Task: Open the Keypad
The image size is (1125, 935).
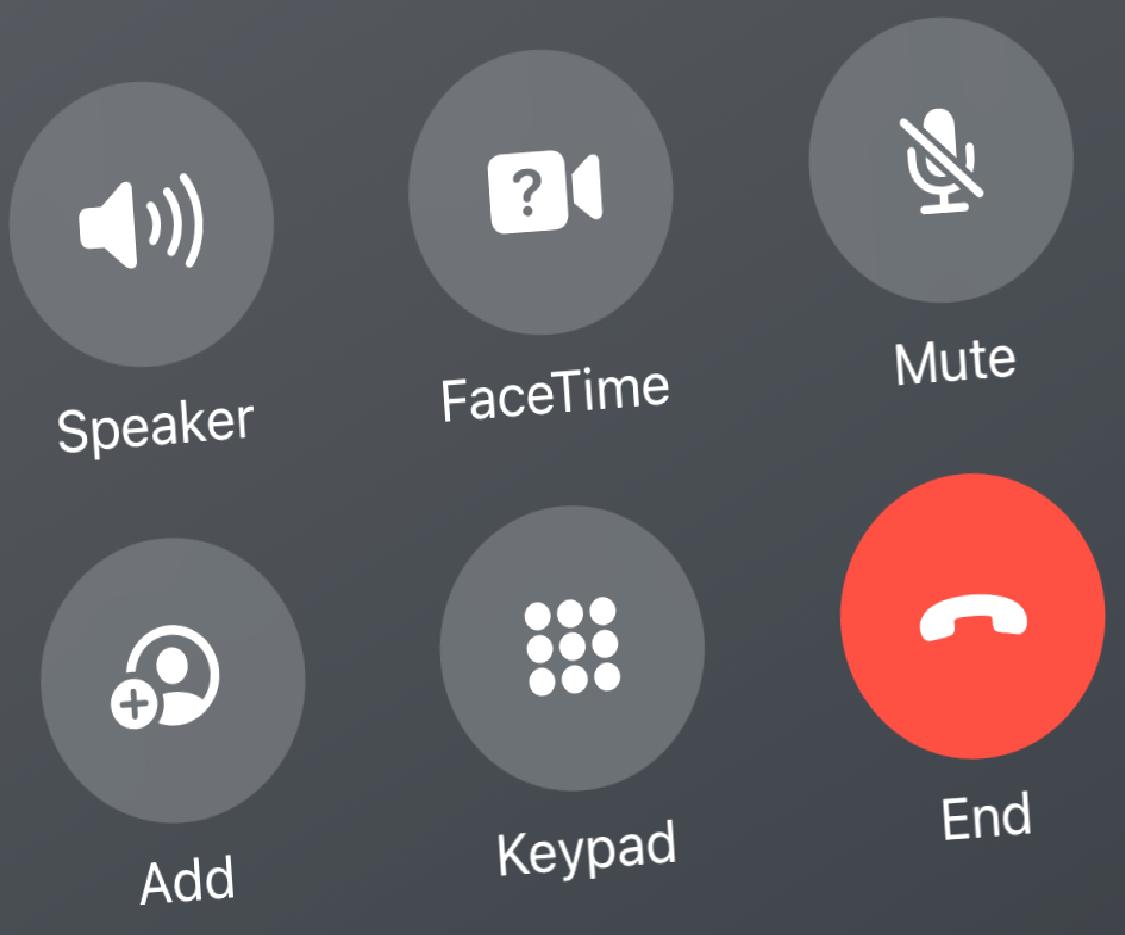Action: pos(572,647)
